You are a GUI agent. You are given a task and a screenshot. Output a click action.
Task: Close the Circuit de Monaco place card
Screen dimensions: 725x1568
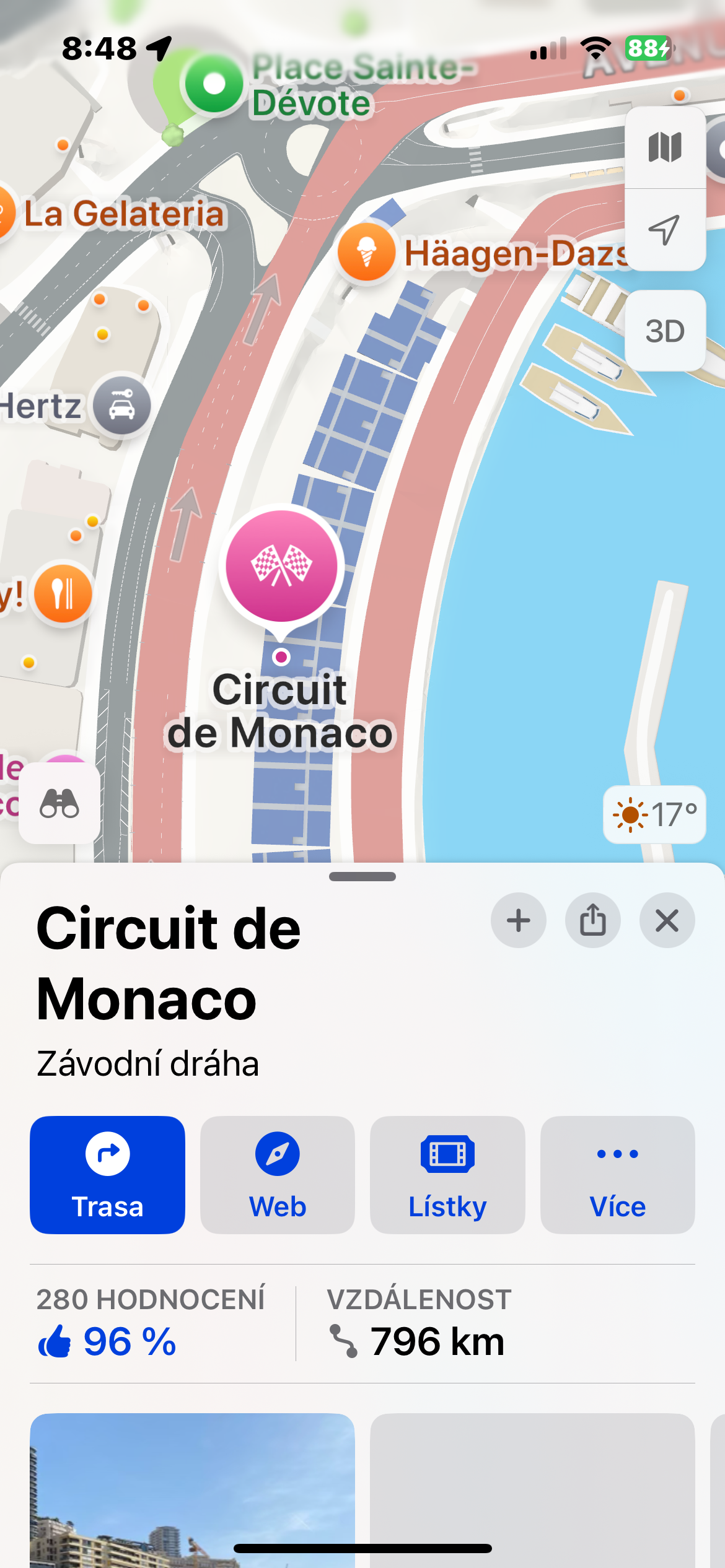click(667, 921)
